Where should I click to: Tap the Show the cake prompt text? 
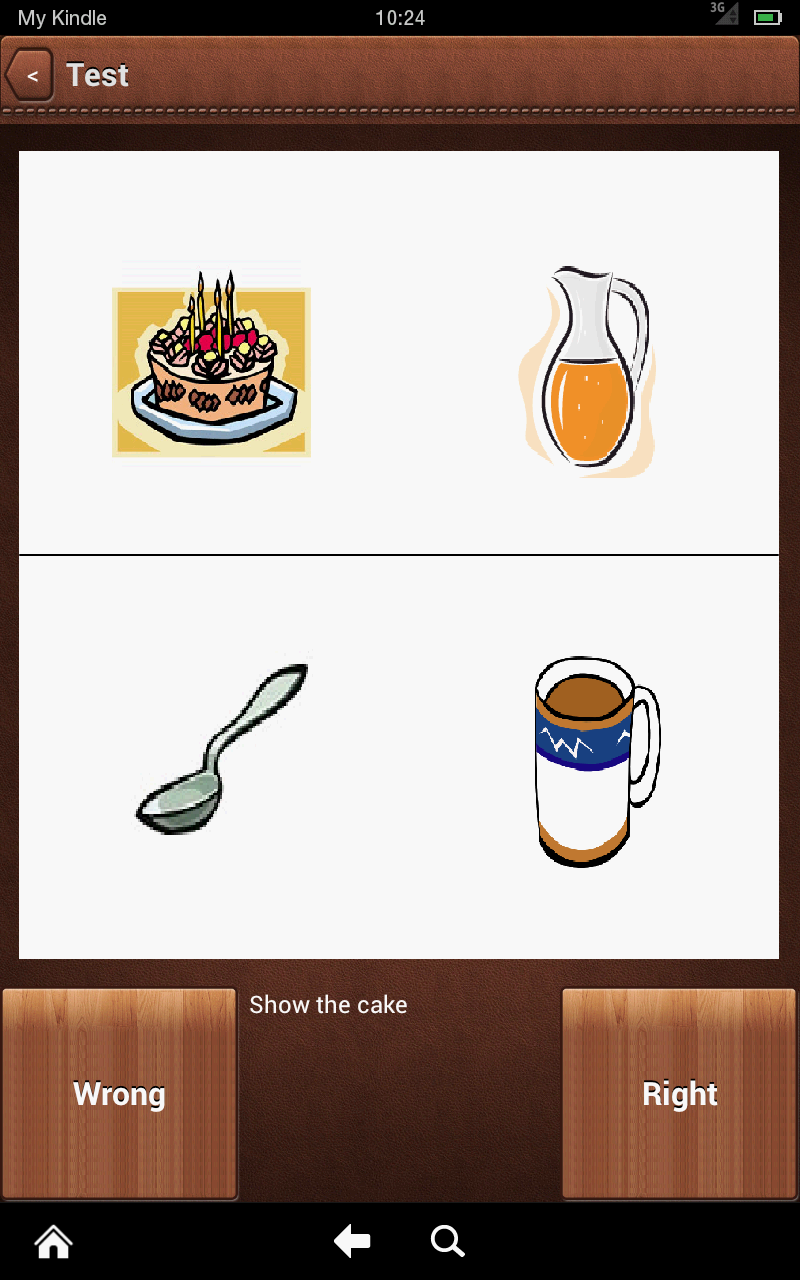[x=328, y=1004]
